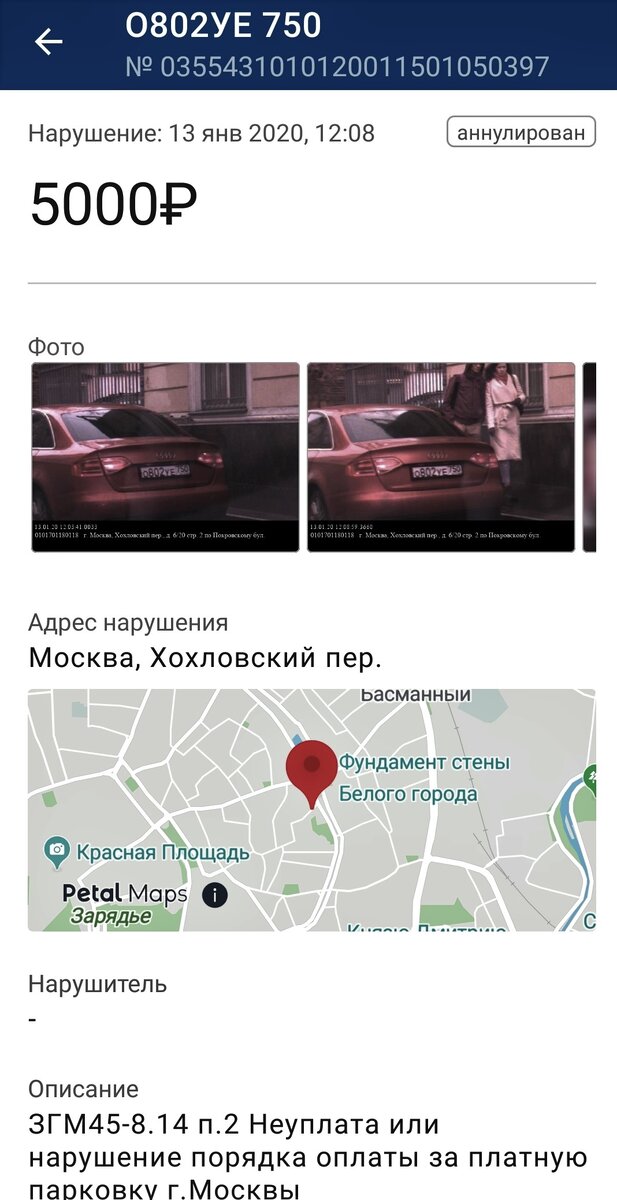The width and height of the screenshot is (617, 1200).
Task: Open the first violation photo
Action: (165, 457)
